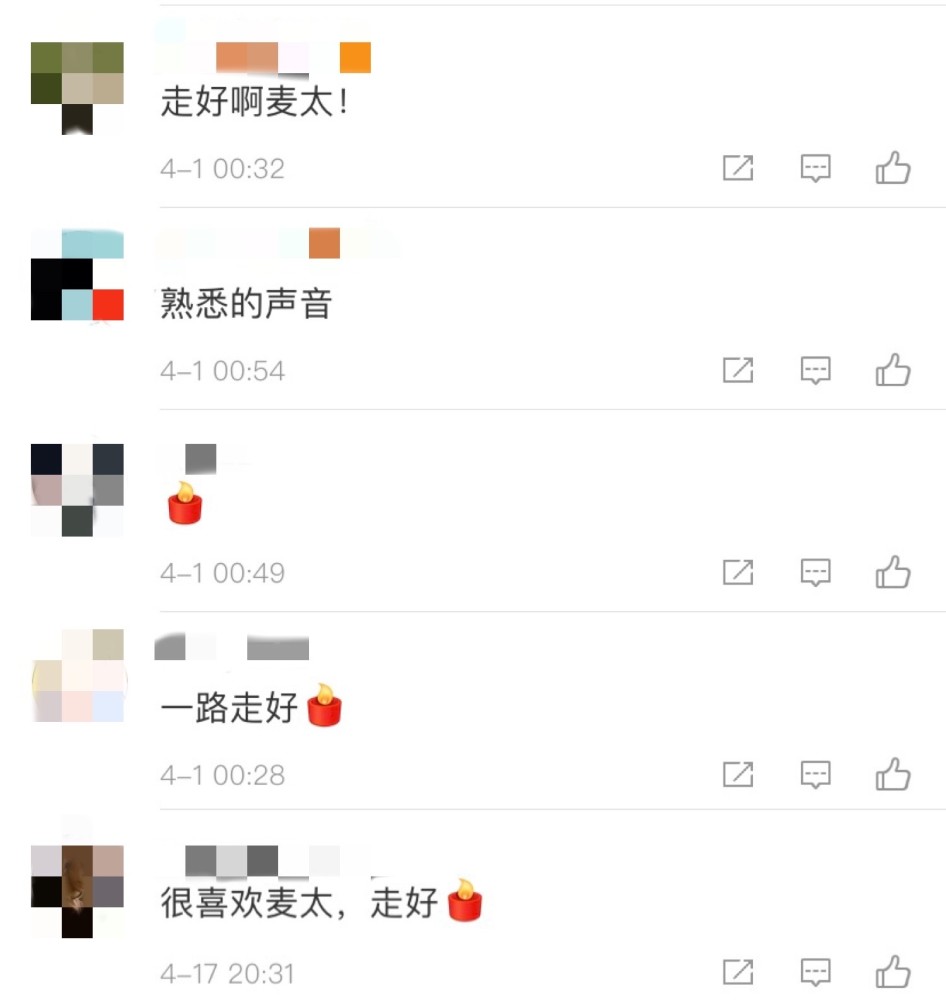Viewport: 946px width, 1000px height.
Task: Open the avatar of the "熟悉的声音" commenter
Action: click(x=77, y=275)
